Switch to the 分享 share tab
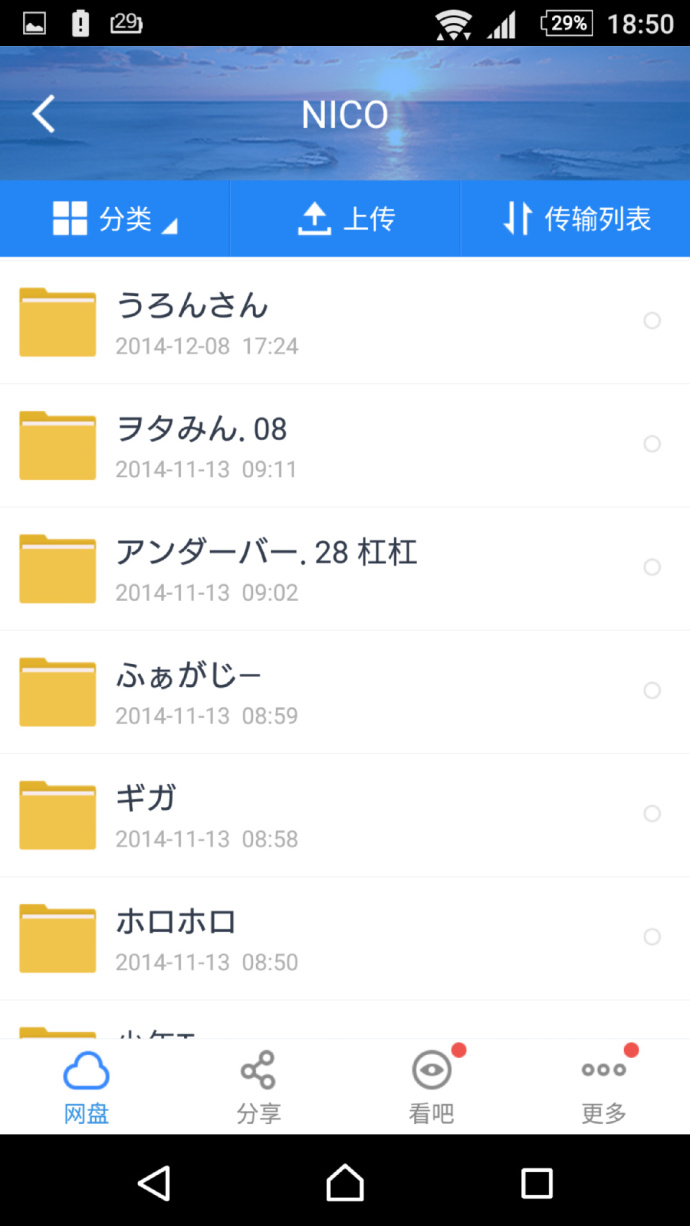 click(x=258, y=1087)
